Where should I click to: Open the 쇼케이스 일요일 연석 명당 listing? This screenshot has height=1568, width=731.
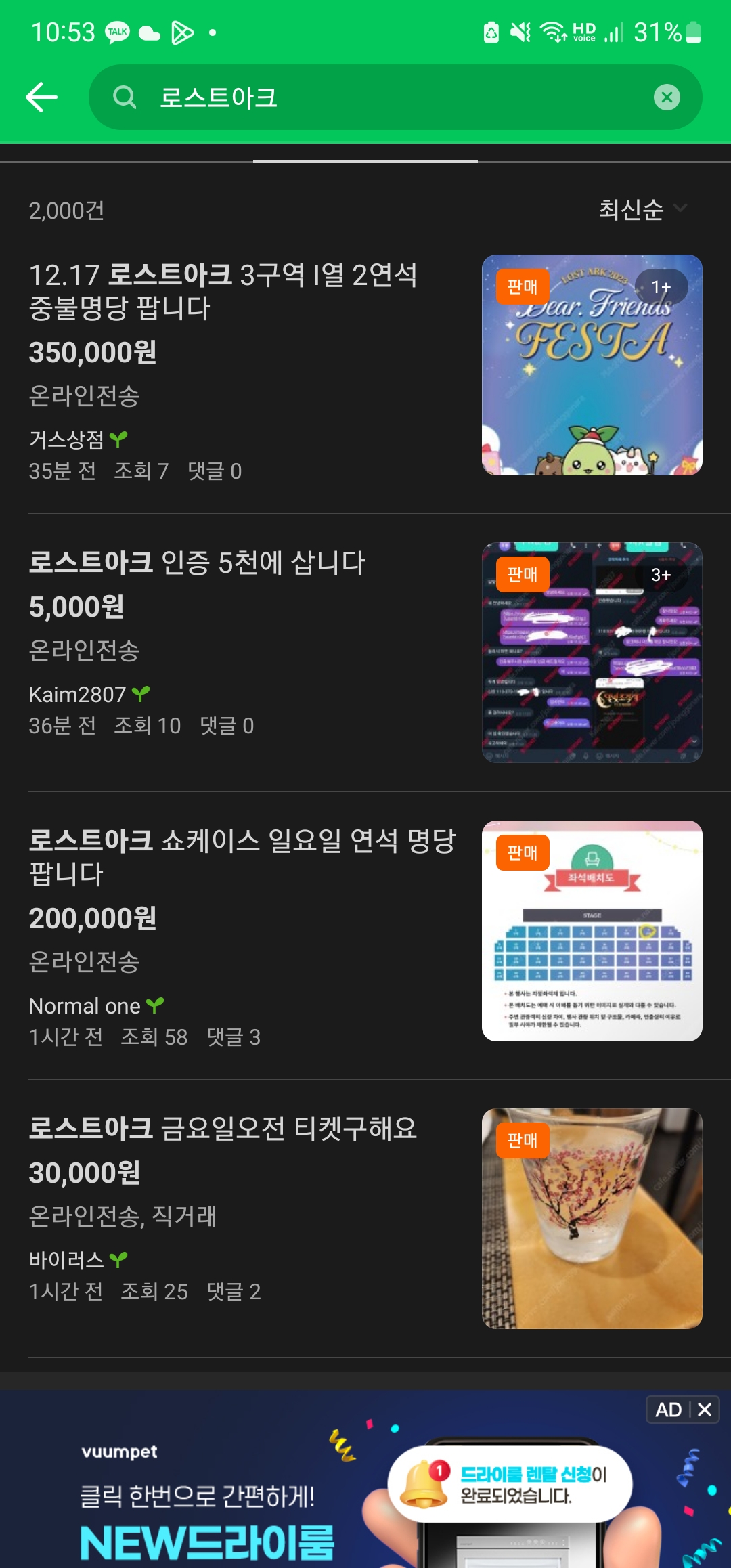click(x=242, y=856)
